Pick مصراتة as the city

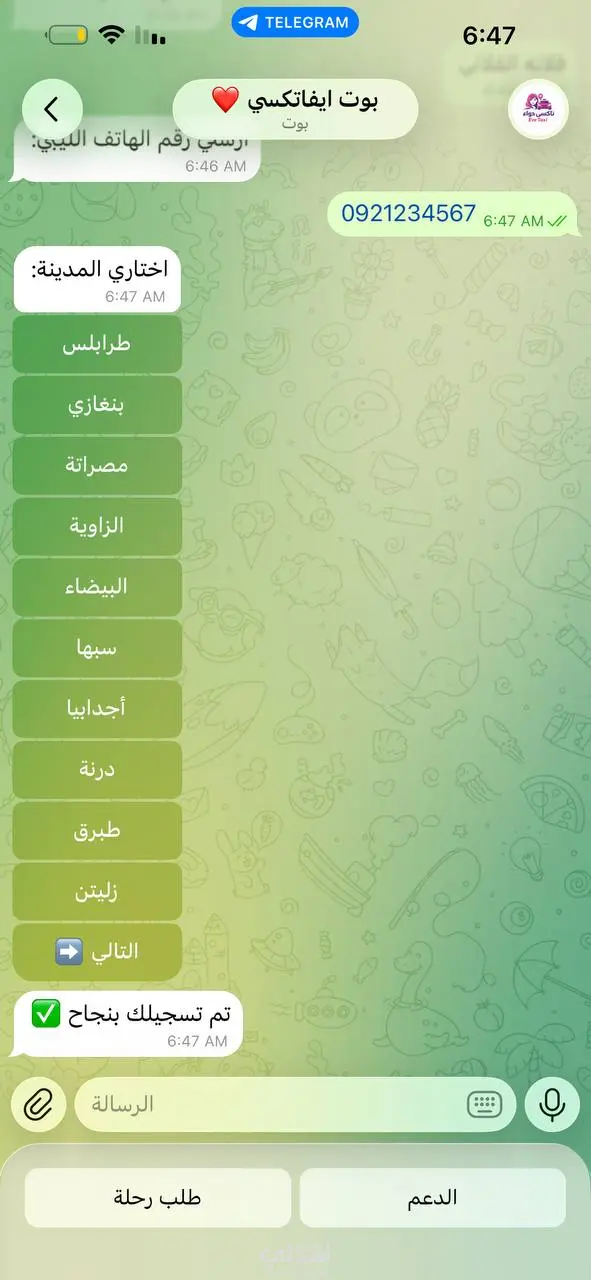97,466
